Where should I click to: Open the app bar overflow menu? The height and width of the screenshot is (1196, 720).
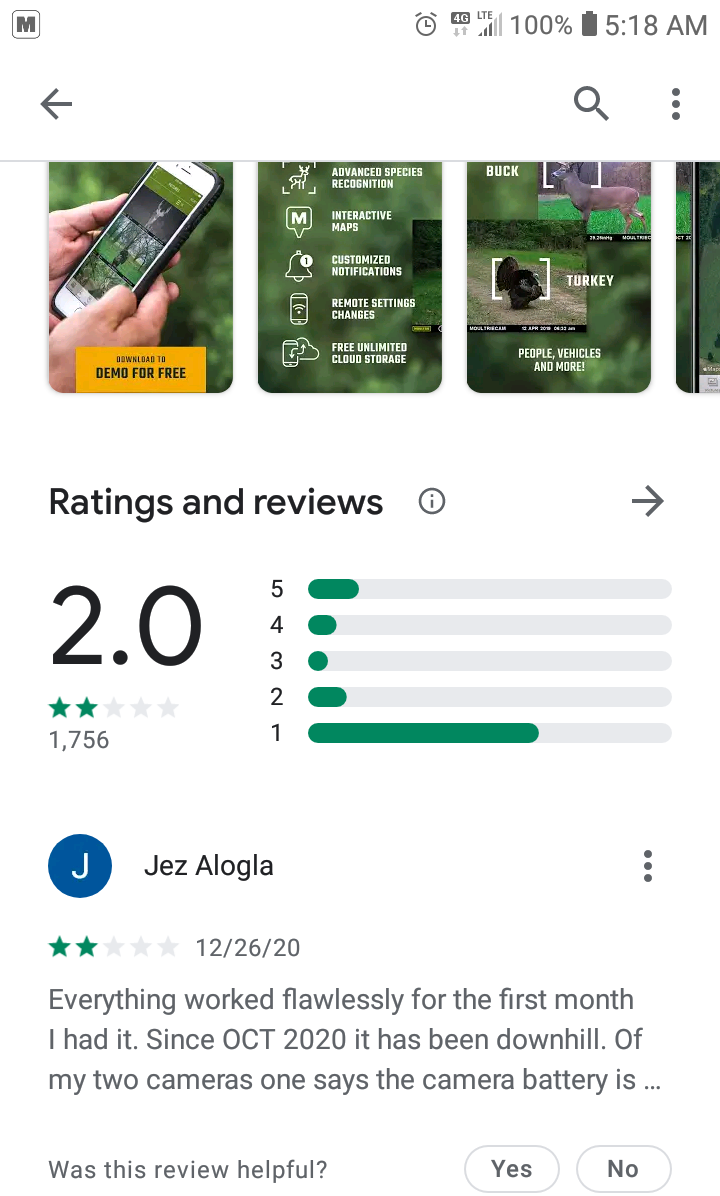coord(676,104)
